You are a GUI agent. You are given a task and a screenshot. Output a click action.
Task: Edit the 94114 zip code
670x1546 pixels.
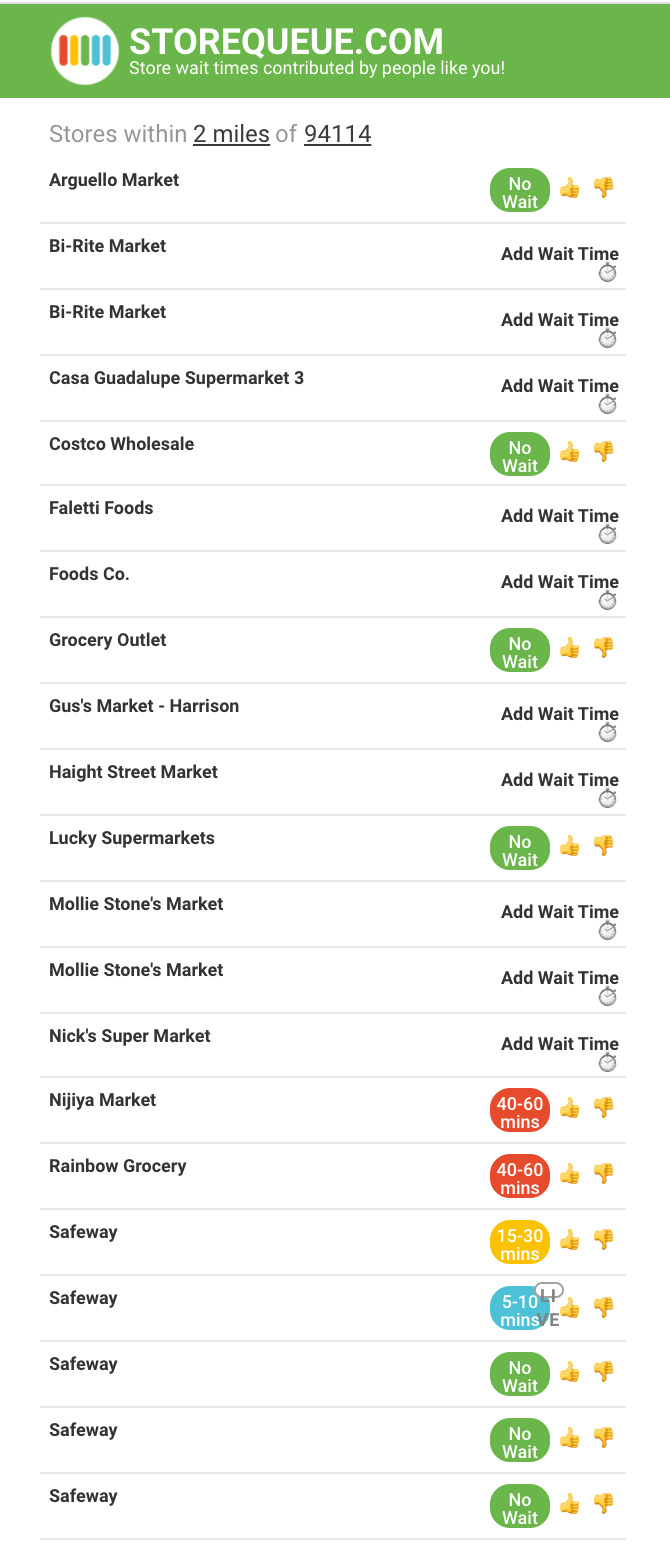[337, 134]
